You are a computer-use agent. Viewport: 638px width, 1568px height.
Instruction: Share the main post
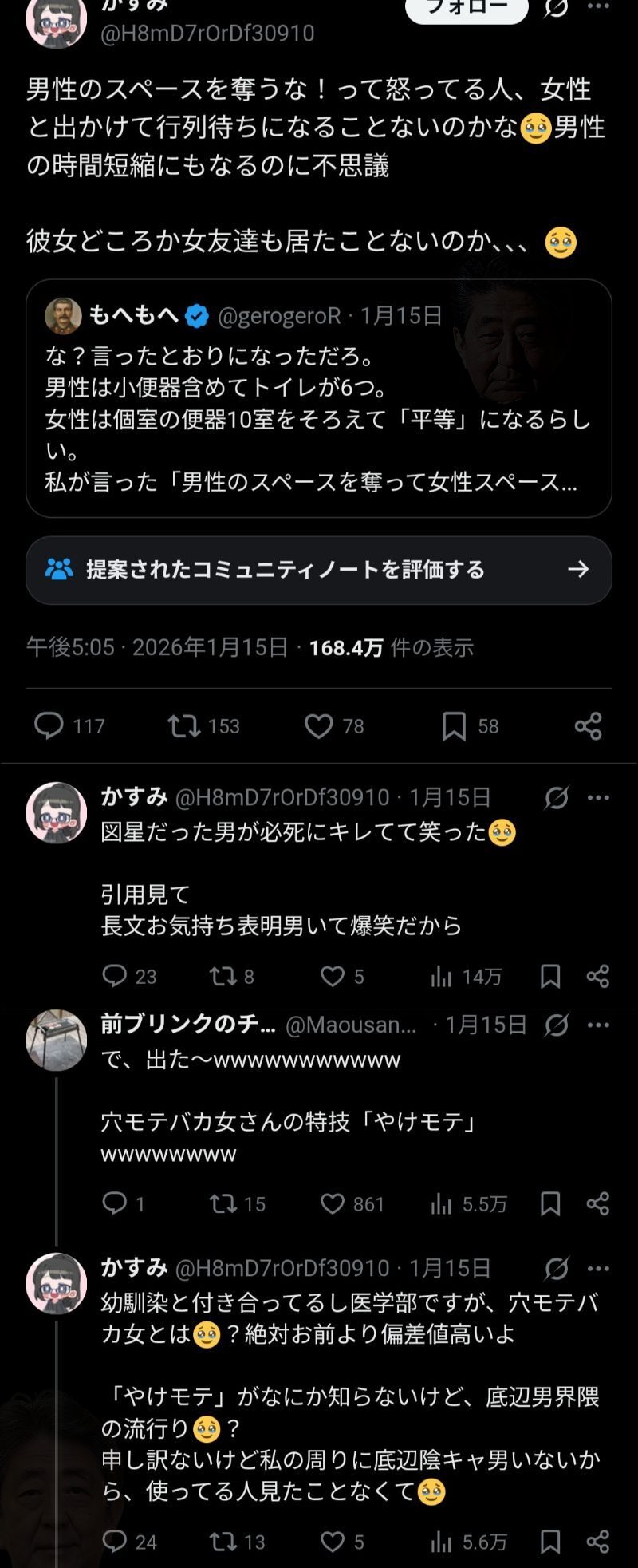click(x=588, y=725)
